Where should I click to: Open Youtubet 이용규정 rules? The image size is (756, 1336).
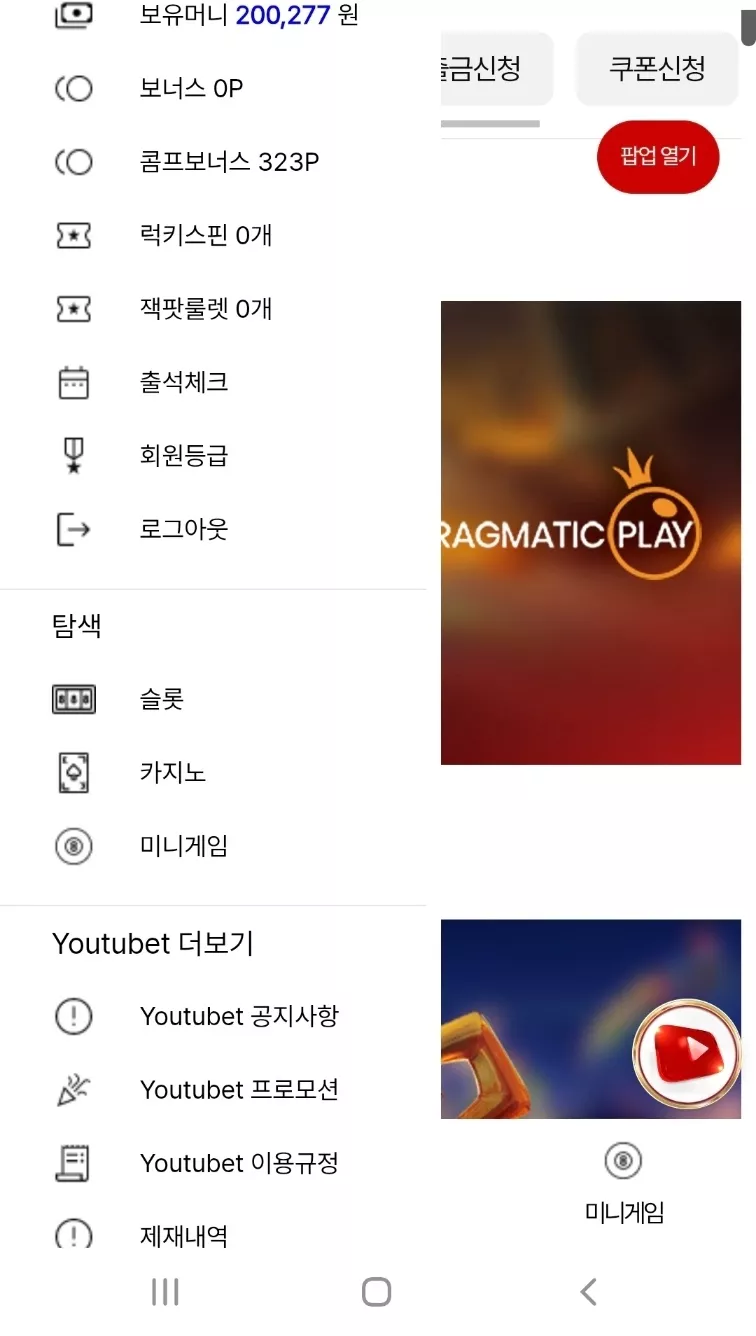tap(213, 1163)
